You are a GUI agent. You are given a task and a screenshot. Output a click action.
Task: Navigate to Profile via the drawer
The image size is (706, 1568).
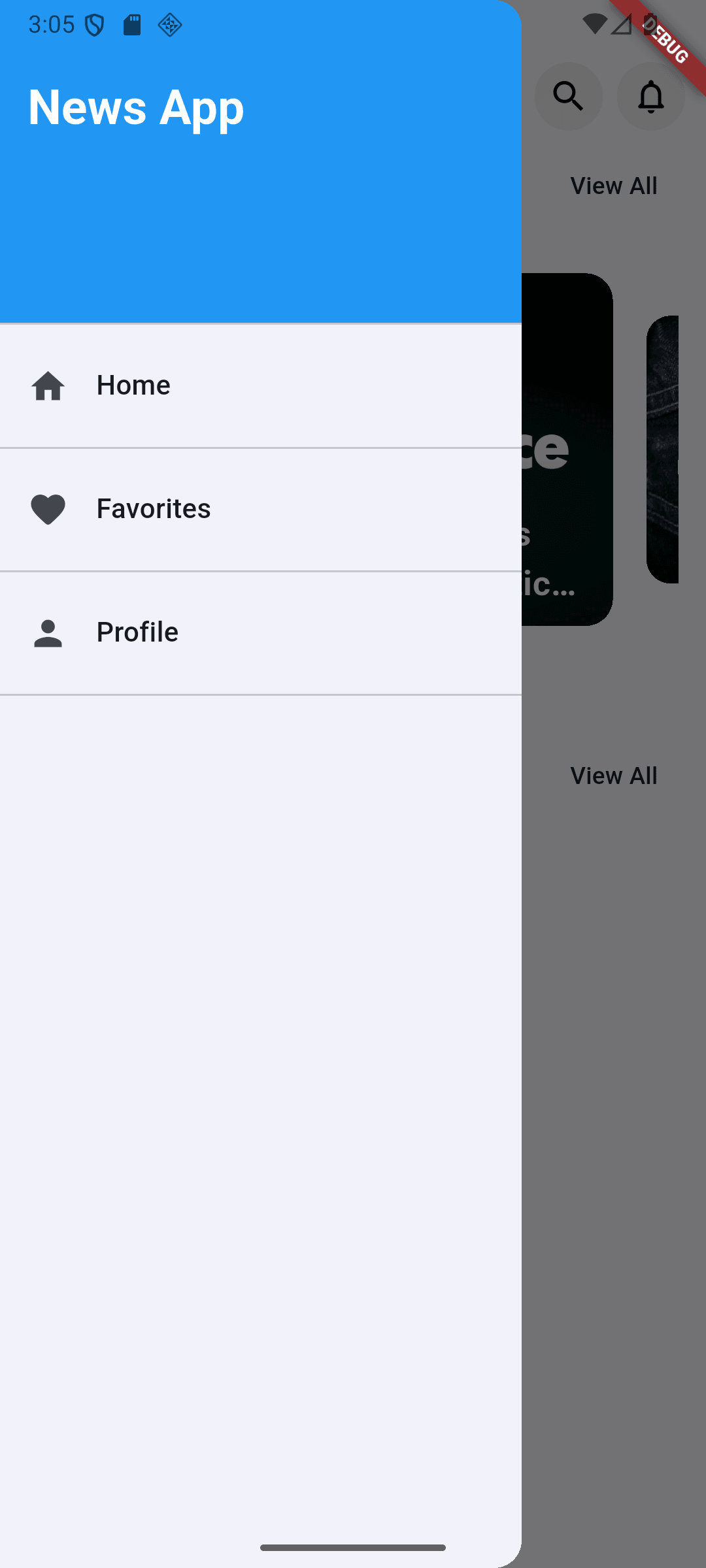pos(137,631)
